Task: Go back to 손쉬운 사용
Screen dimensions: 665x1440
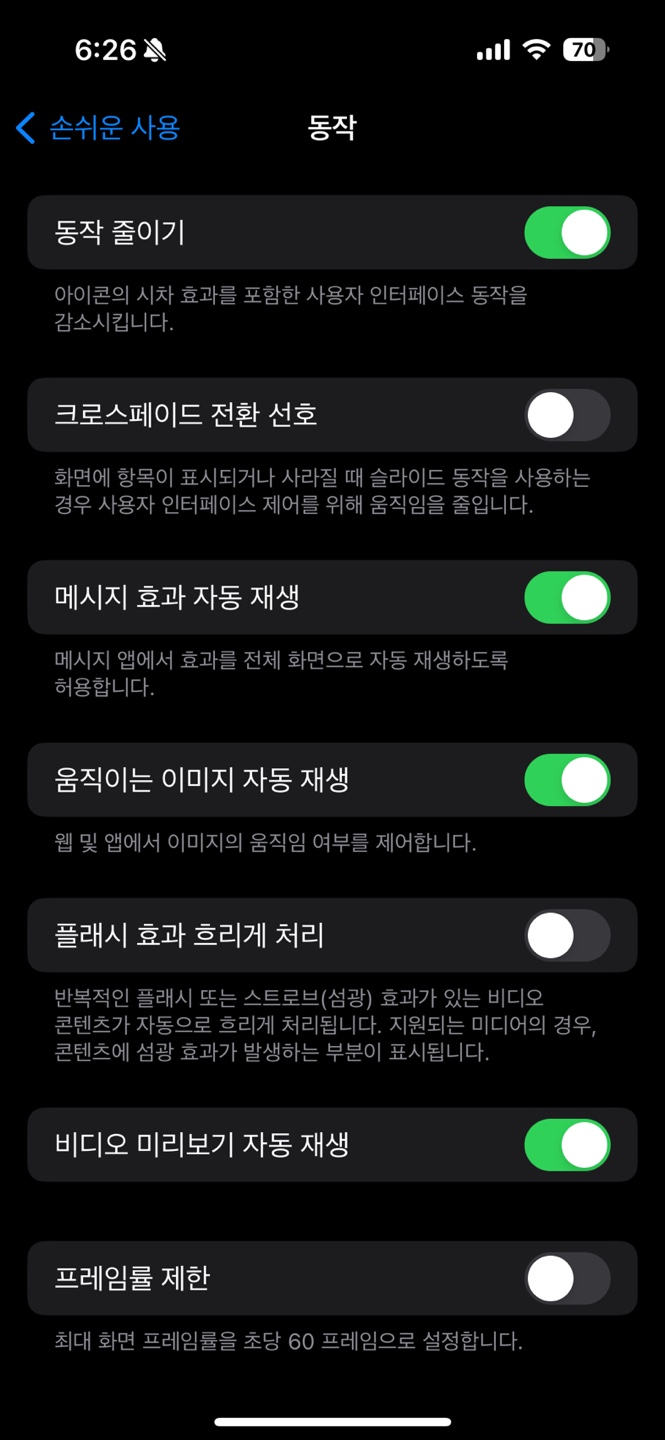Action: click(98, 128)
